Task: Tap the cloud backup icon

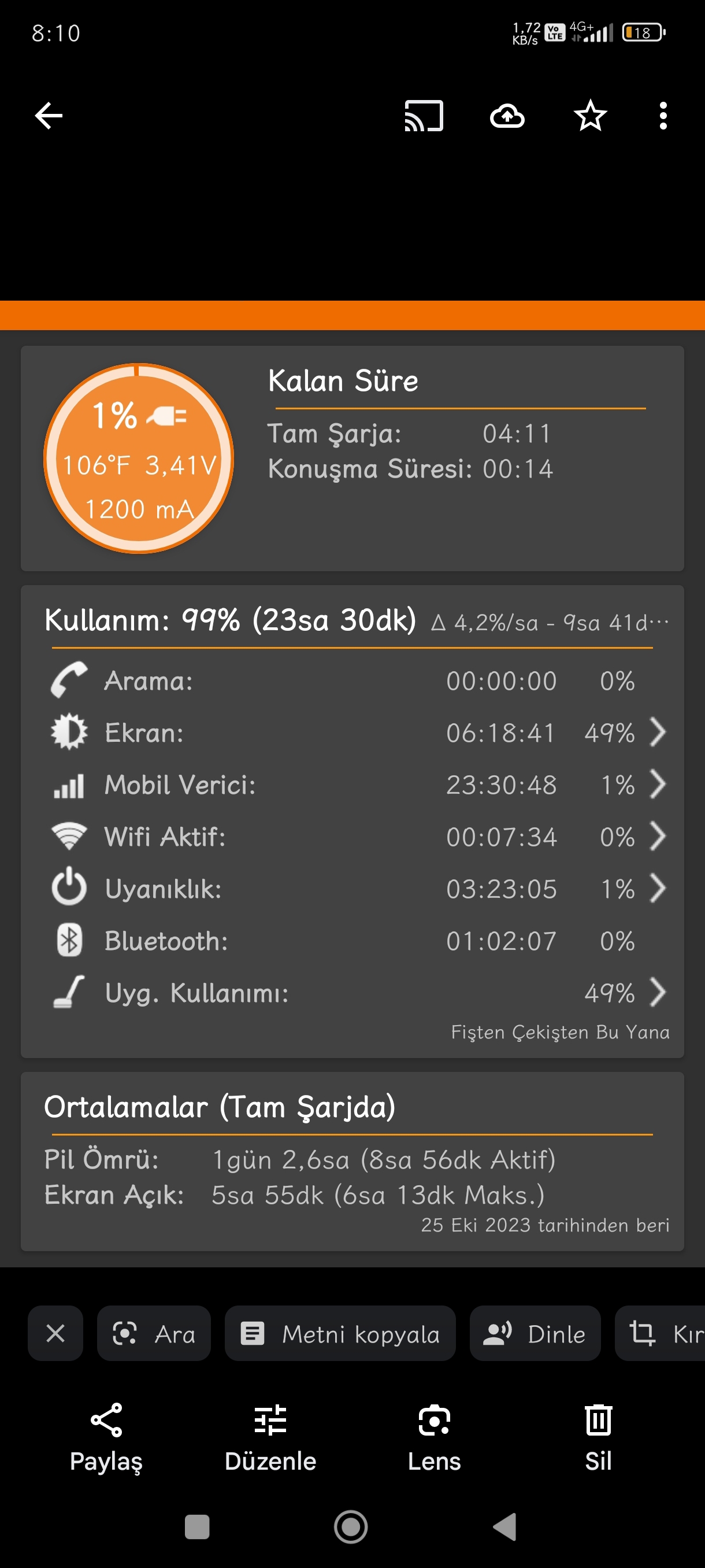Action: pyautogui.click(x=507, y=116)
